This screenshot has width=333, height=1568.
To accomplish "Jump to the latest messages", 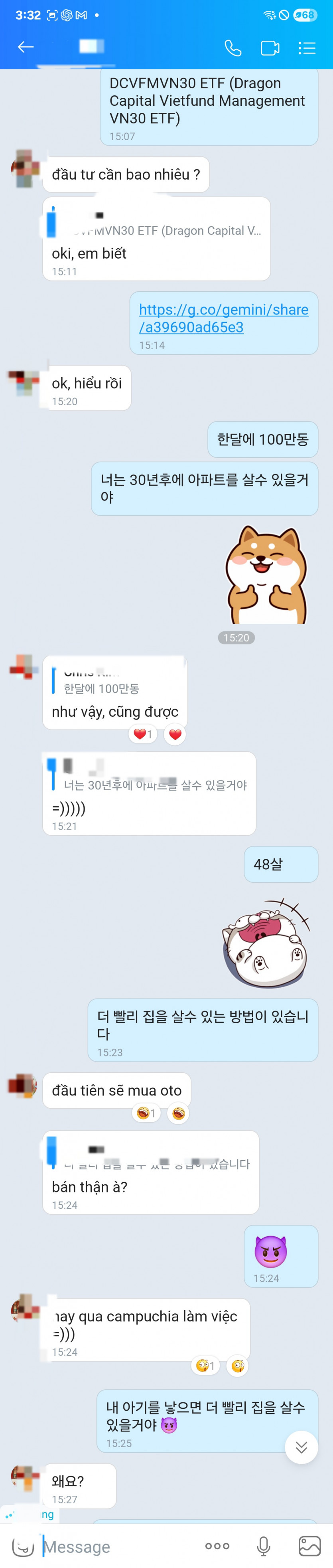I will click(x=301, y=1447).
